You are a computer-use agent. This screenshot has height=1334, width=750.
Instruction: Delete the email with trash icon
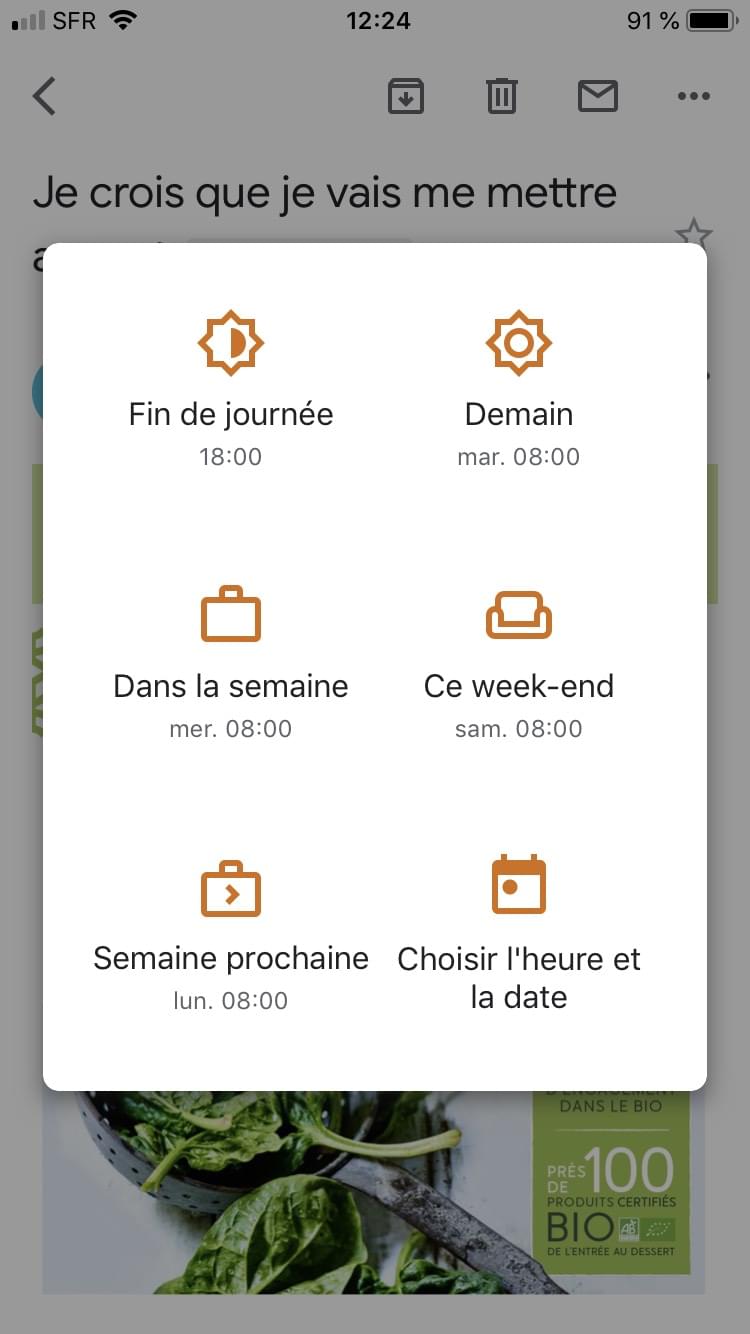pos(502,97)
